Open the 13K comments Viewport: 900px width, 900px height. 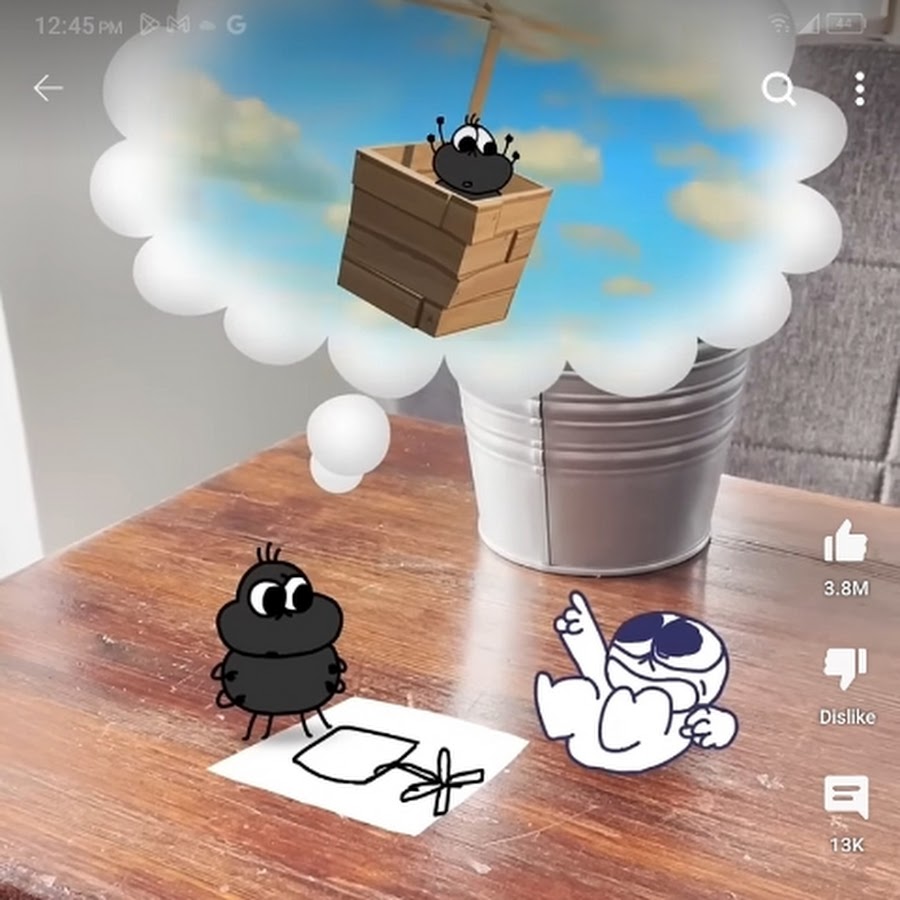(846, 798)
